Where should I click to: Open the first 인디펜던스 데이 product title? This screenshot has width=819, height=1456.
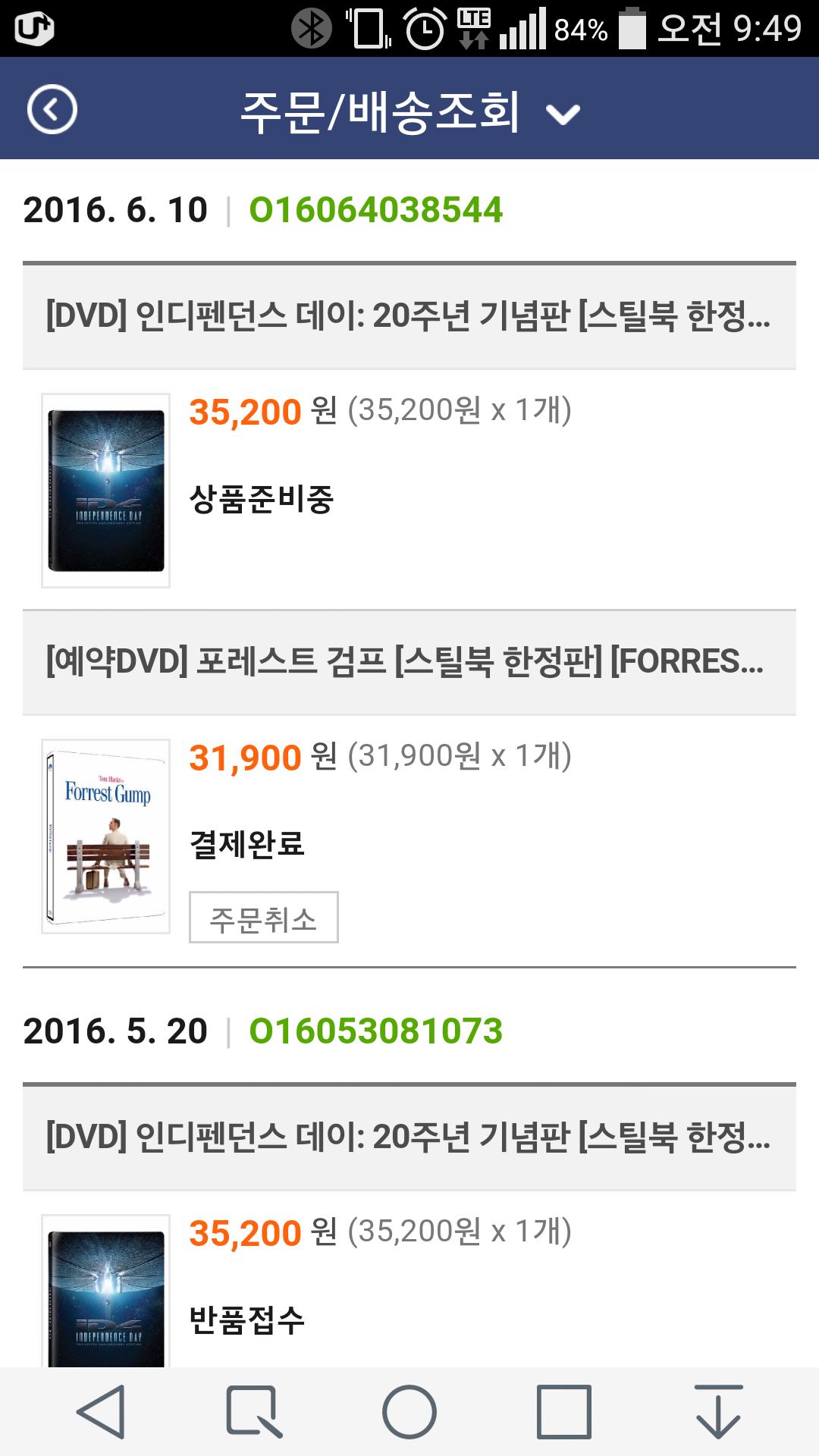click(409, 316)
